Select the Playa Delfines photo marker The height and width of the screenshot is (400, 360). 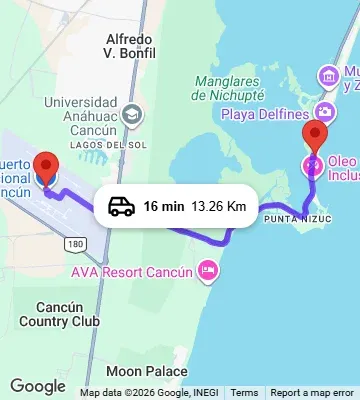click(325, 113)
